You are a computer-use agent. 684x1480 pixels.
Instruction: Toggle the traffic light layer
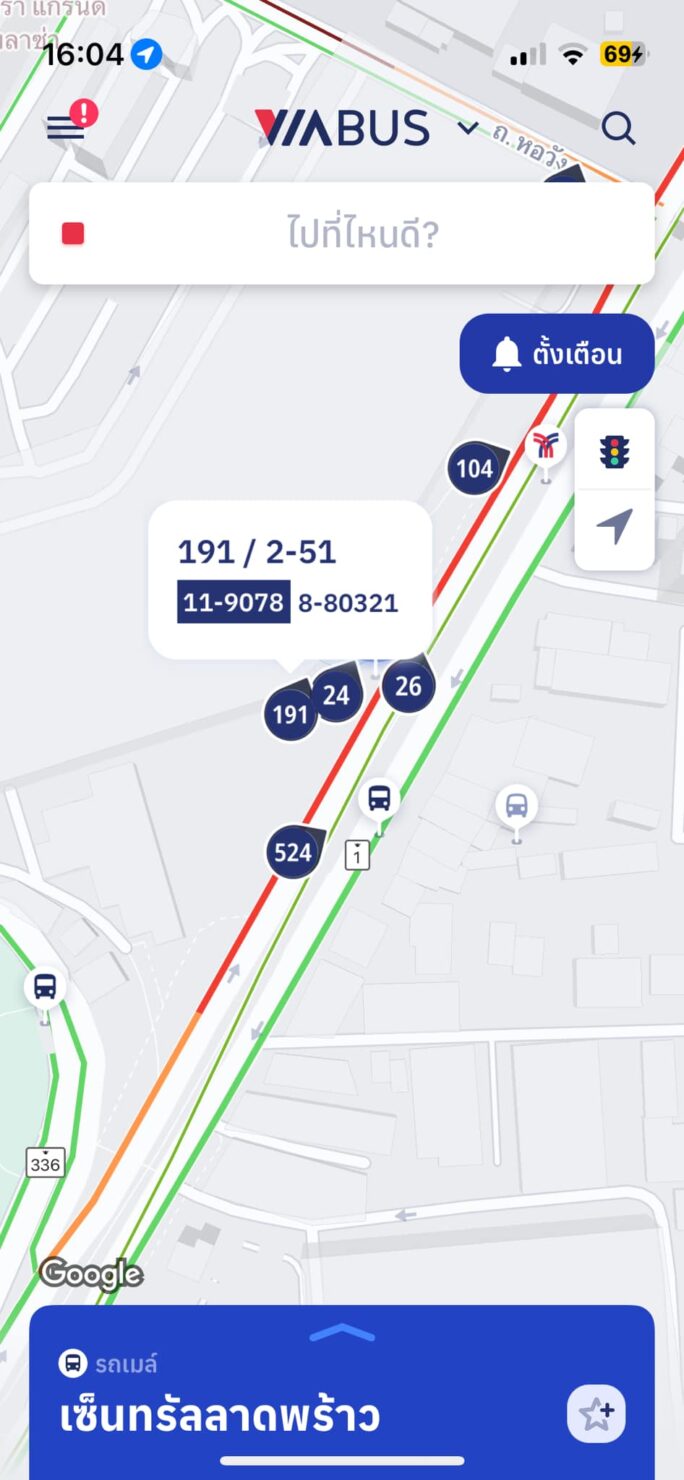click(x=615, y=451)
